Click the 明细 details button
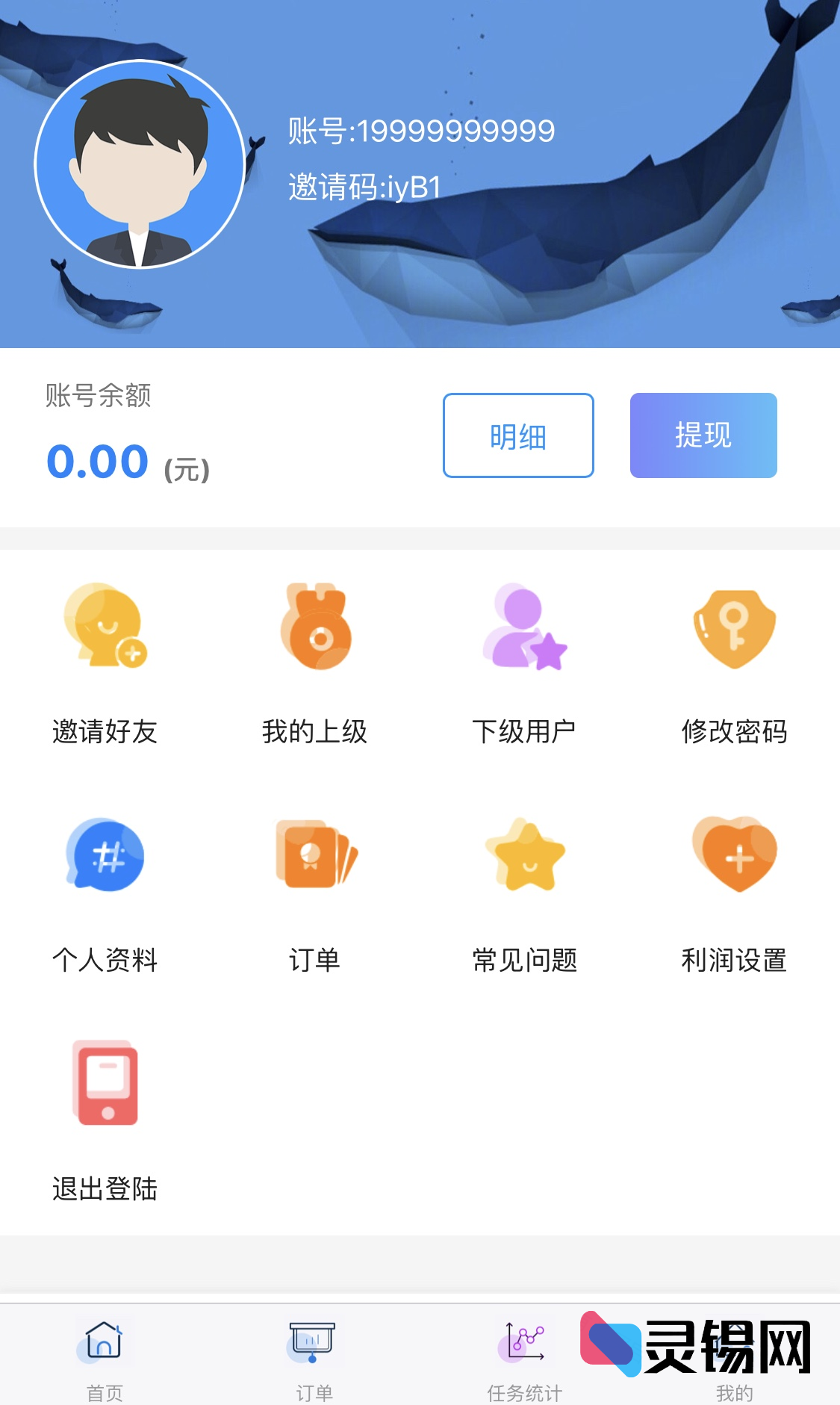Image resolution: width=840 pixels, height=1405 pixels. tap(518, 435)
